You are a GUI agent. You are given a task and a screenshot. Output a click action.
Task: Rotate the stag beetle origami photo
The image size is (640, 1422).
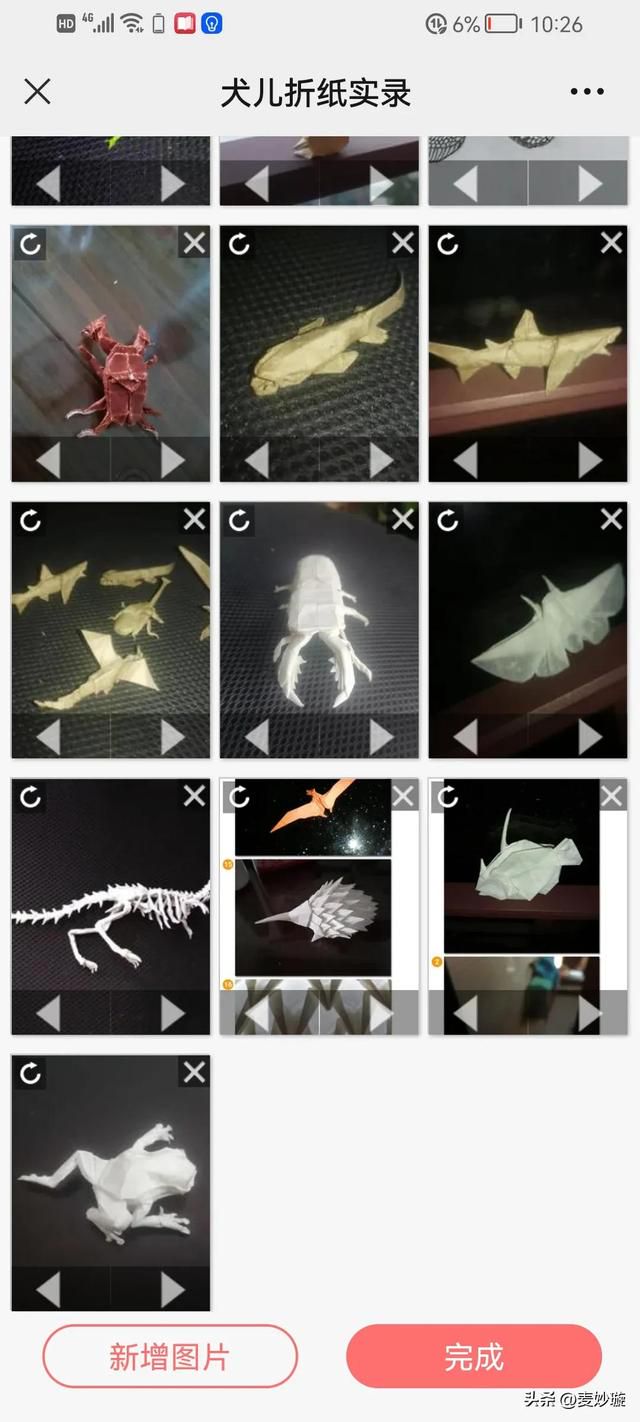pos(239,520)
